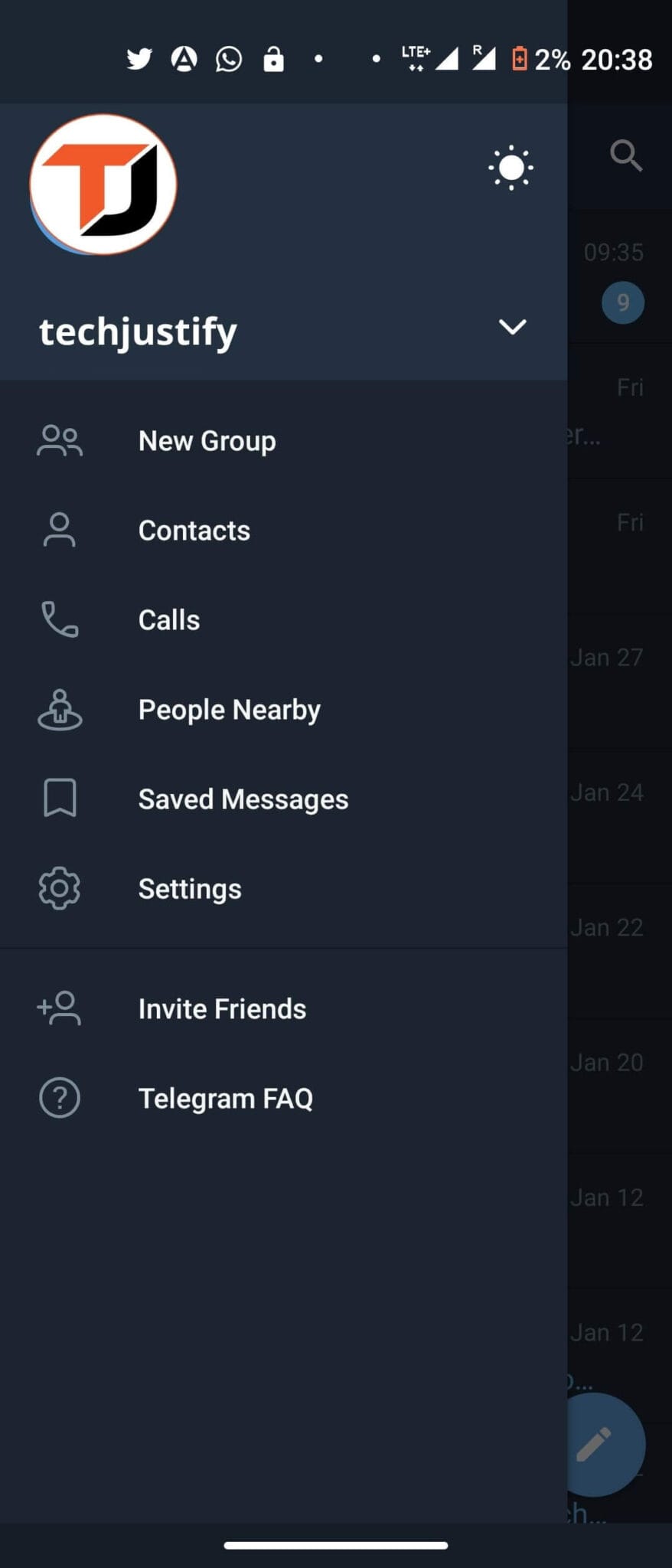This screenshot has width=672, height=1568.
Task: Collapse the techjustify account switcher
Action: pos(513,328)
